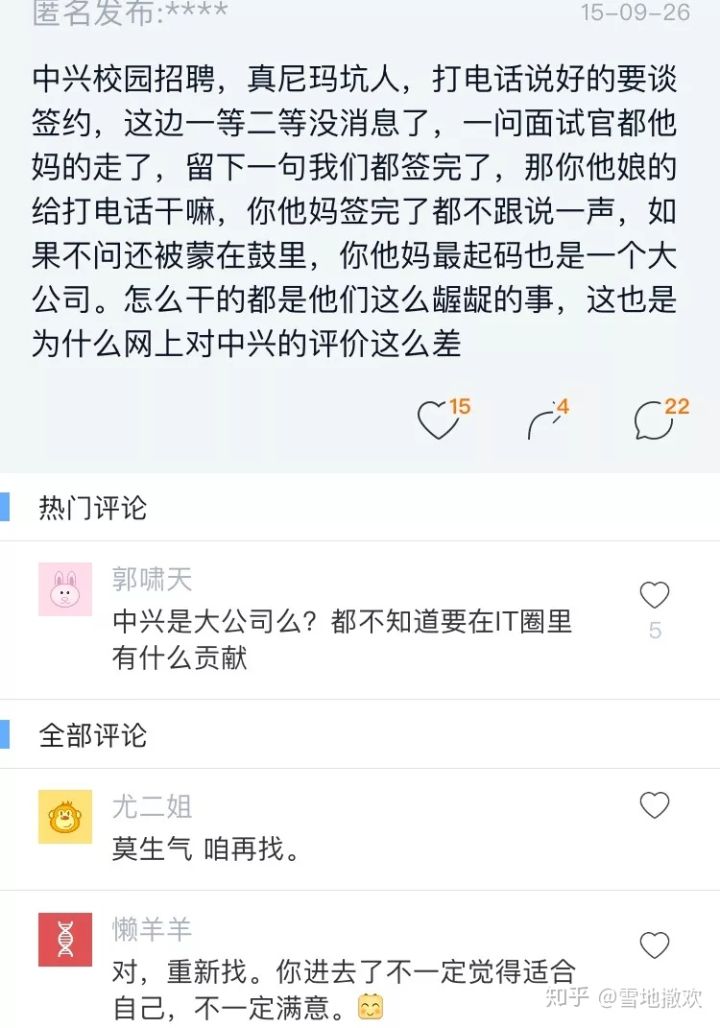Share the post using the arrow icon
Viewport: 720px width, 1028px height.
[x=545, y=418]
